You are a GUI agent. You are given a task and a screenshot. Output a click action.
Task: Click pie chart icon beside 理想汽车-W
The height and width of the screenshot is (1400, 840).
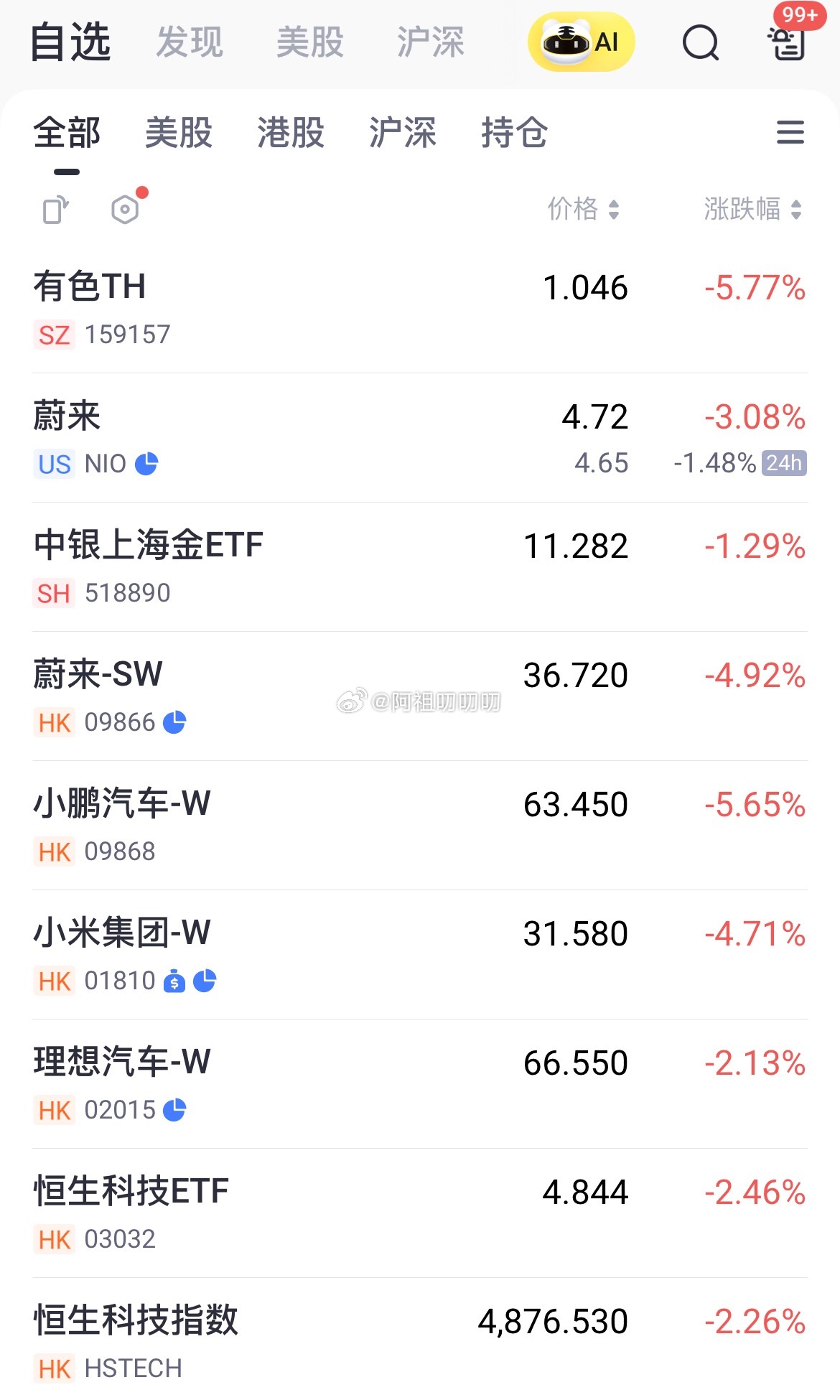click(174, 1111)
